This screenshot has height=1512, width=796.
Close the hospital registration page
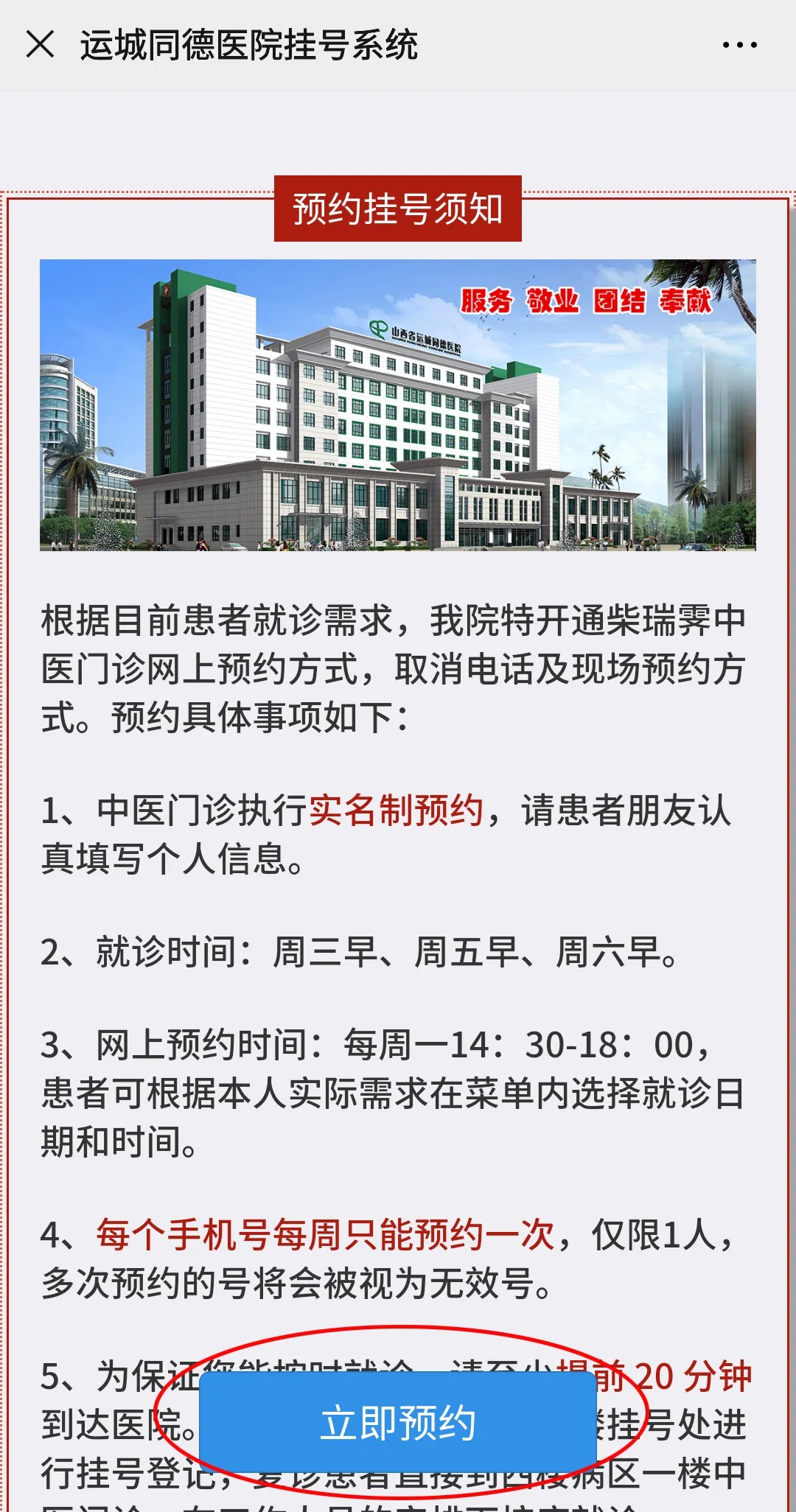[40, 44]
